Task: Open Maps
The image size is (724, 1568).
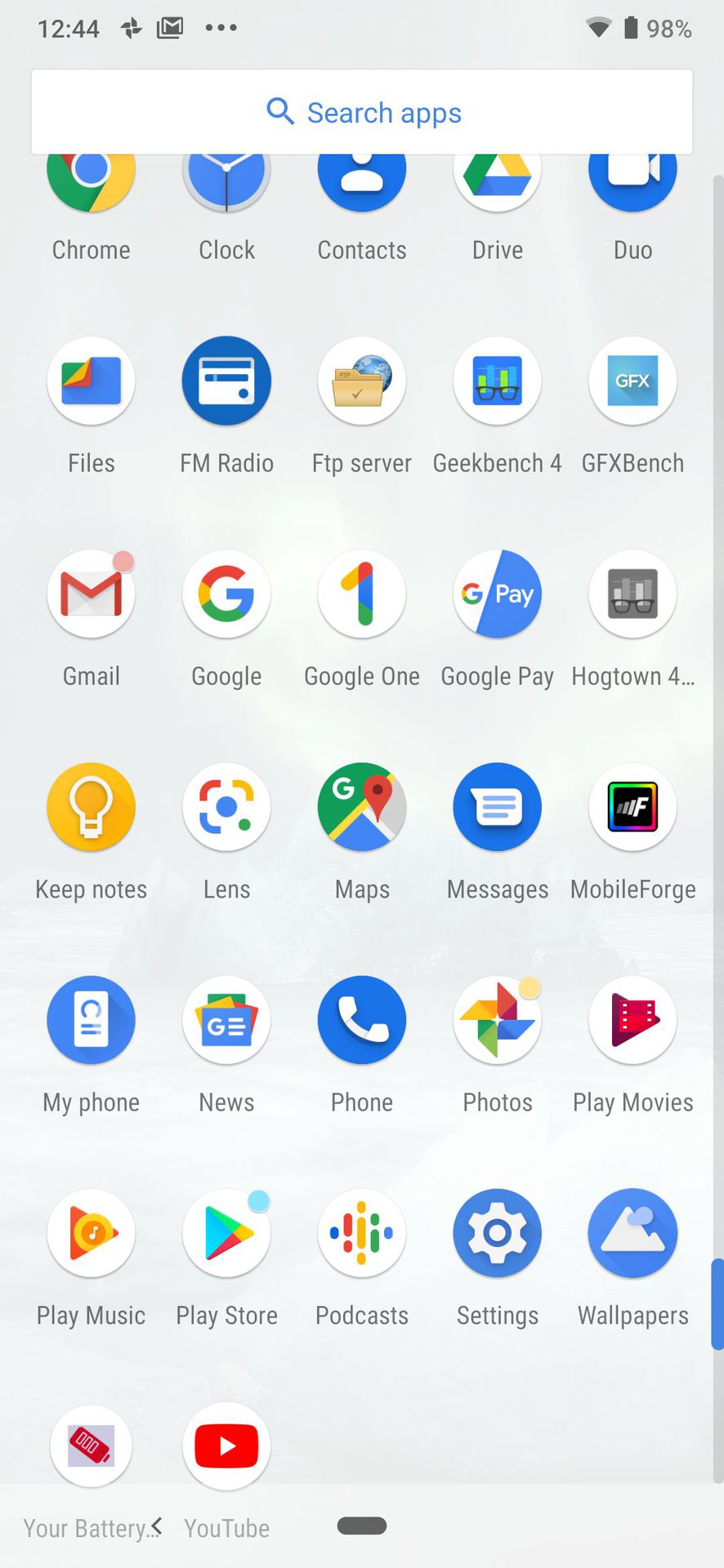Action: coord(362,808)
